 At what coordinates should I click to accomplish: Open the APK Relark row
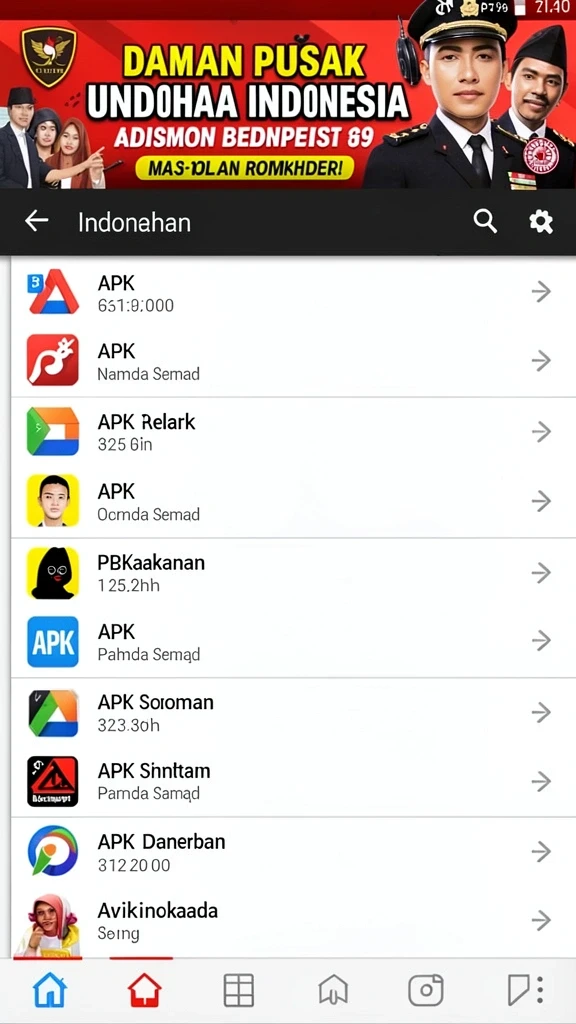293,432
